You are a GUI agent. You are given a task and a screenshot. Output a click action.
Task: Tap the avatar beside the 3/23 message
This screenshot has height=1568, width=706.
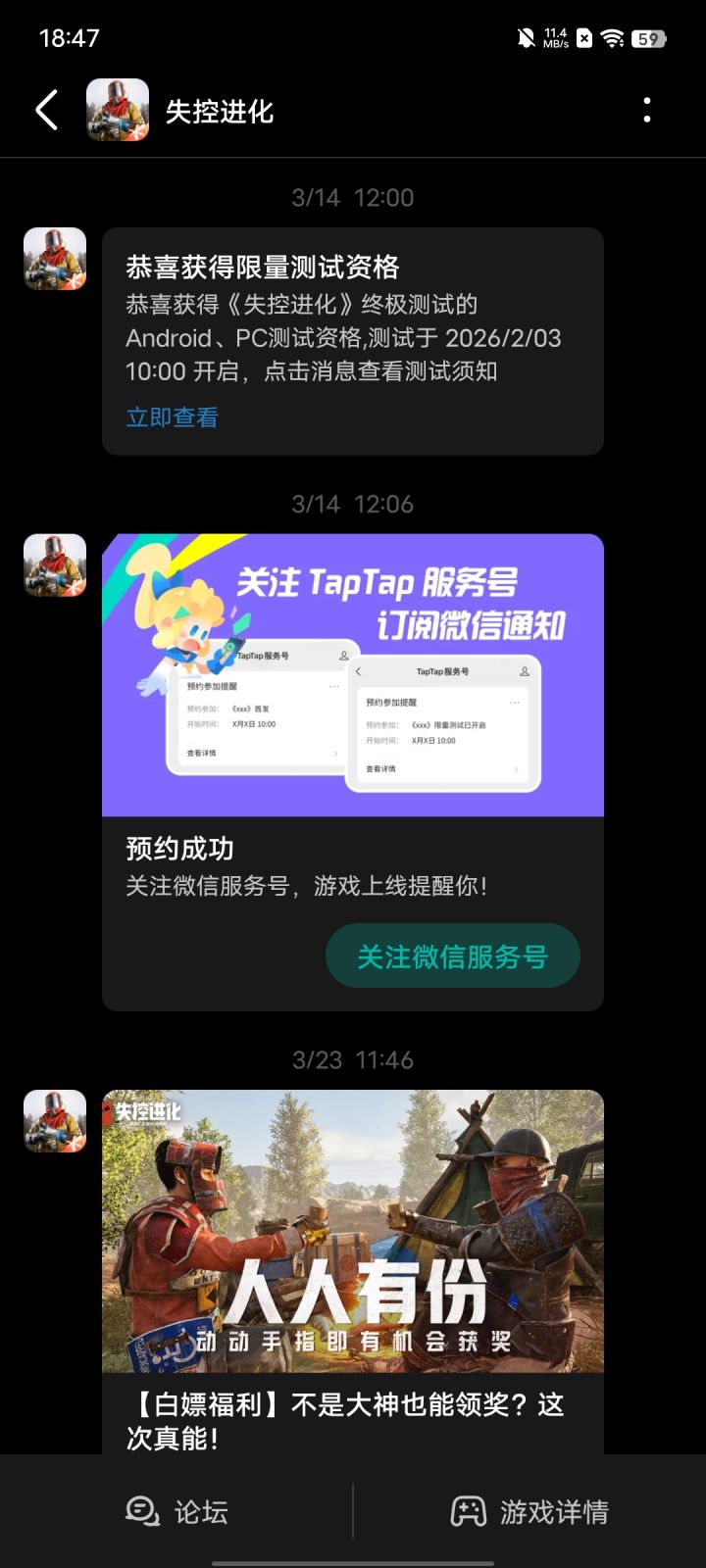[x=54, y=1120]
